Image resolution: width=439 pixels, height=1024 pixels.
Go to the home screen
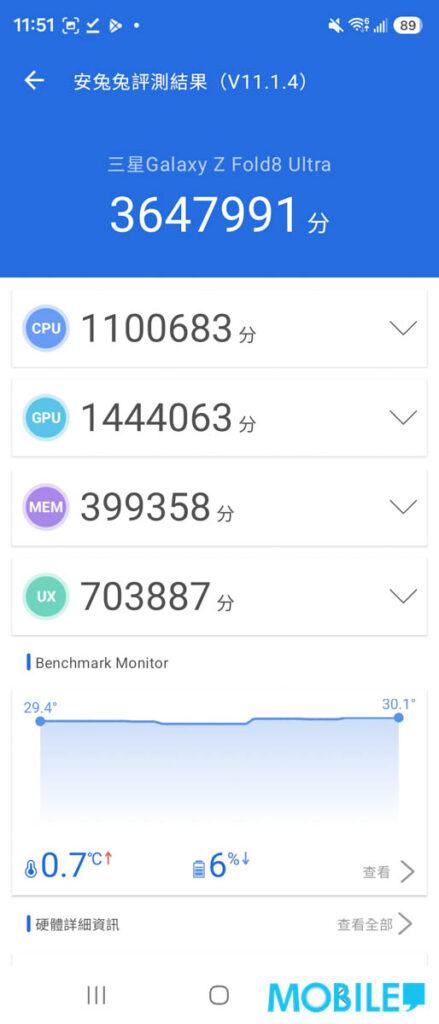(219, 995)
